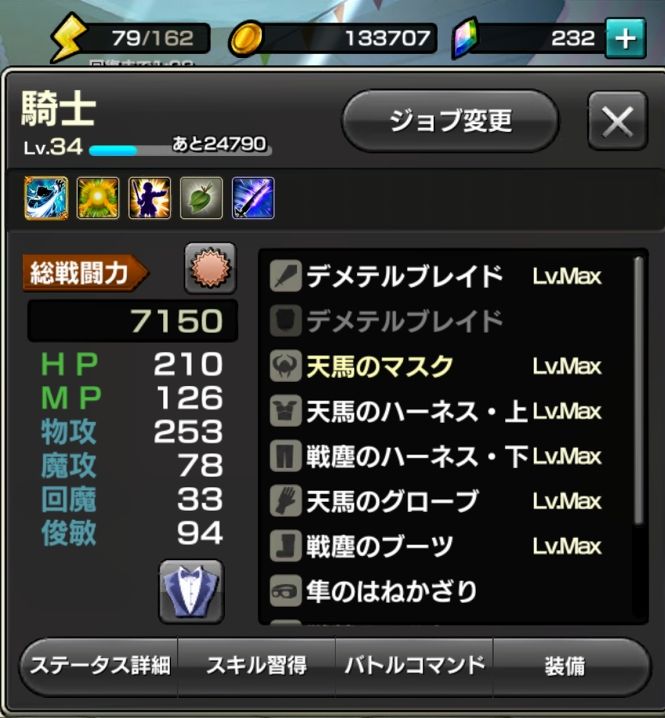Add more gems with the plus icon
665x718 pixels.
[x=626, y=39]
